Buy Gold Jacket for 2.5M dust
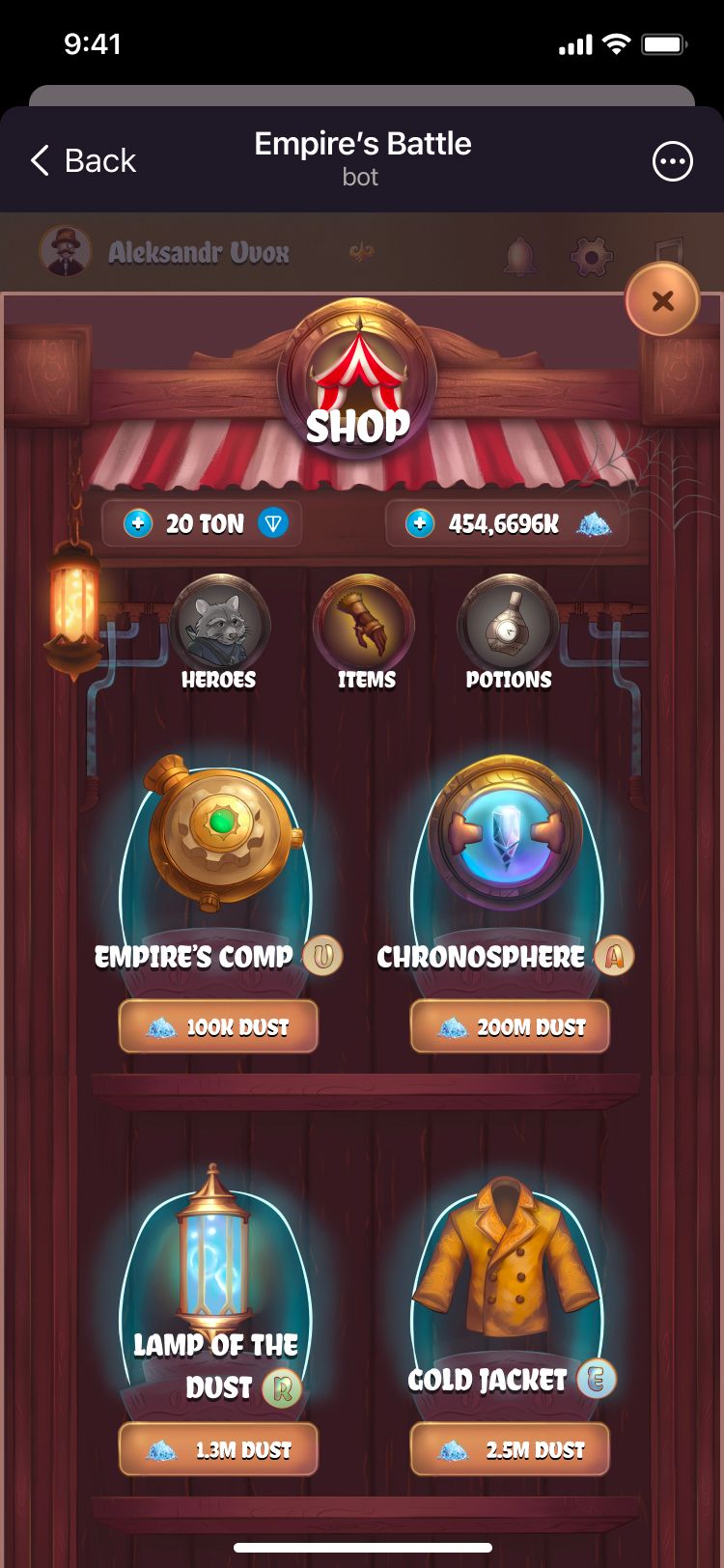 (x=510, y=1450)
